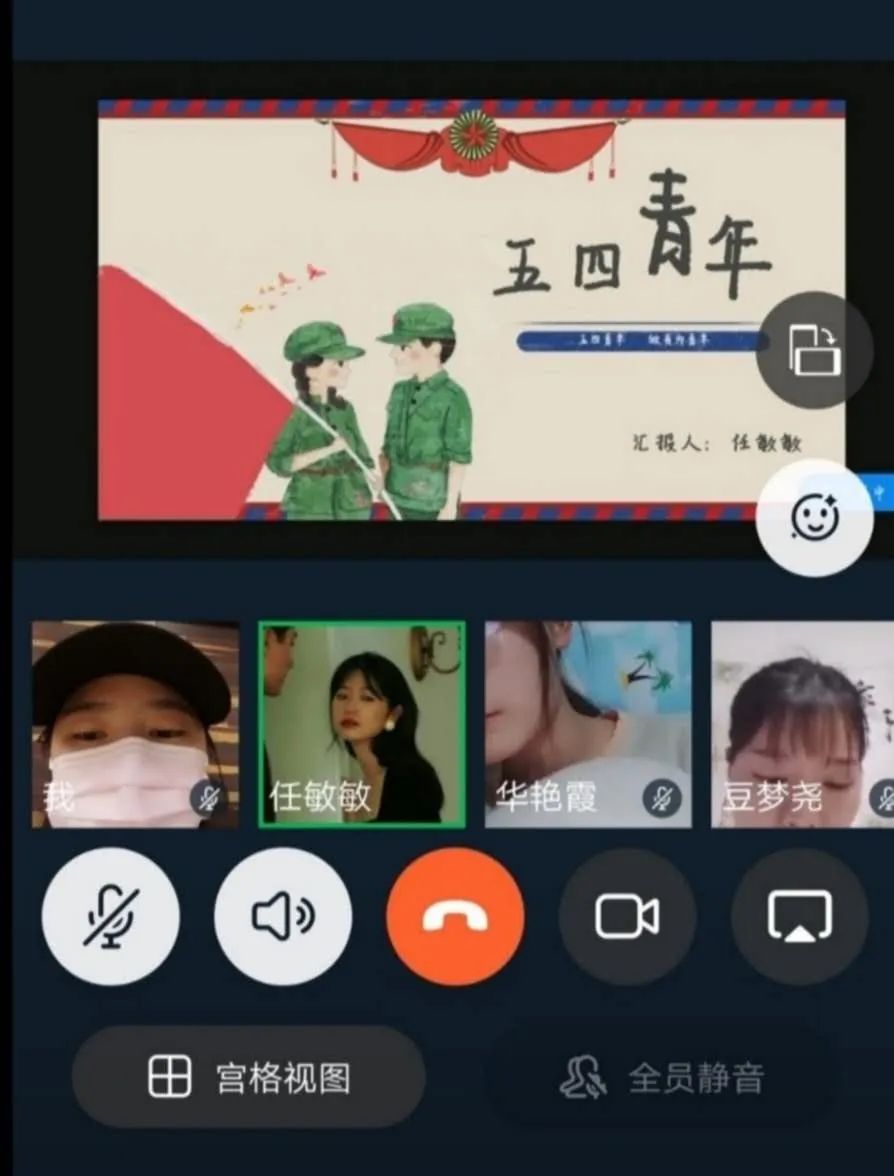Switch to 宫格视图 grid view
Viewport: 894px width, 1176px height.
point(249,1078)
